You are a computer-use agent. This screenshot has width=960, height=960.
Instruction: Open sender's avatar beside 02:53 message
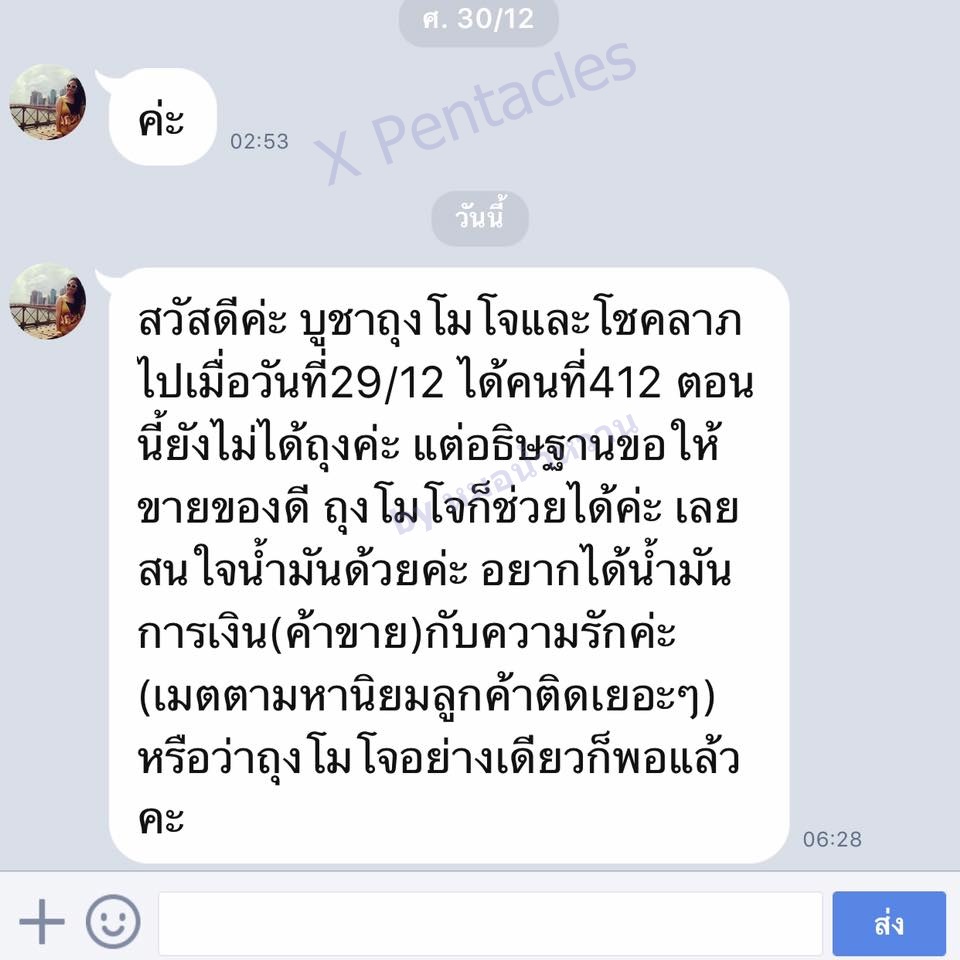[x=48, y=103]
